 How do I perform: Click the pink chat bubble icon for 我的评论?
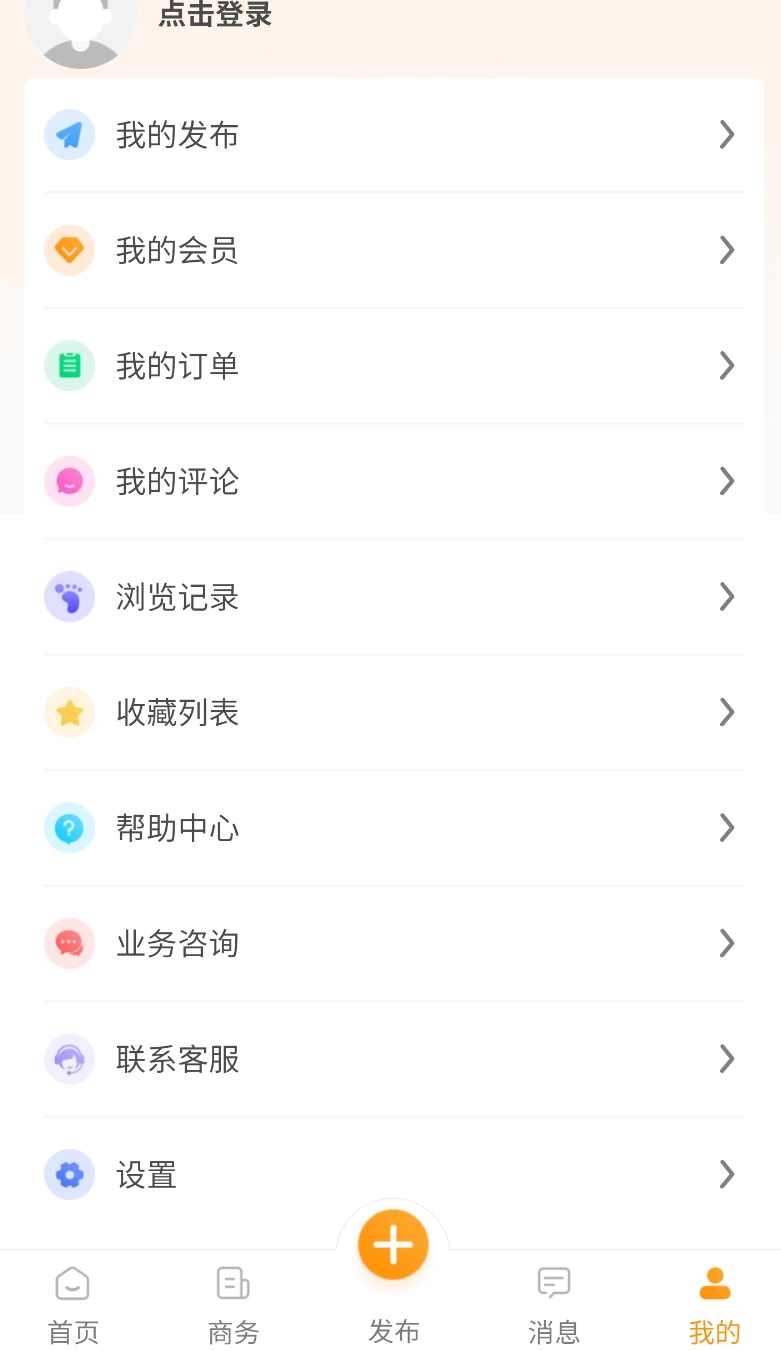68,481
